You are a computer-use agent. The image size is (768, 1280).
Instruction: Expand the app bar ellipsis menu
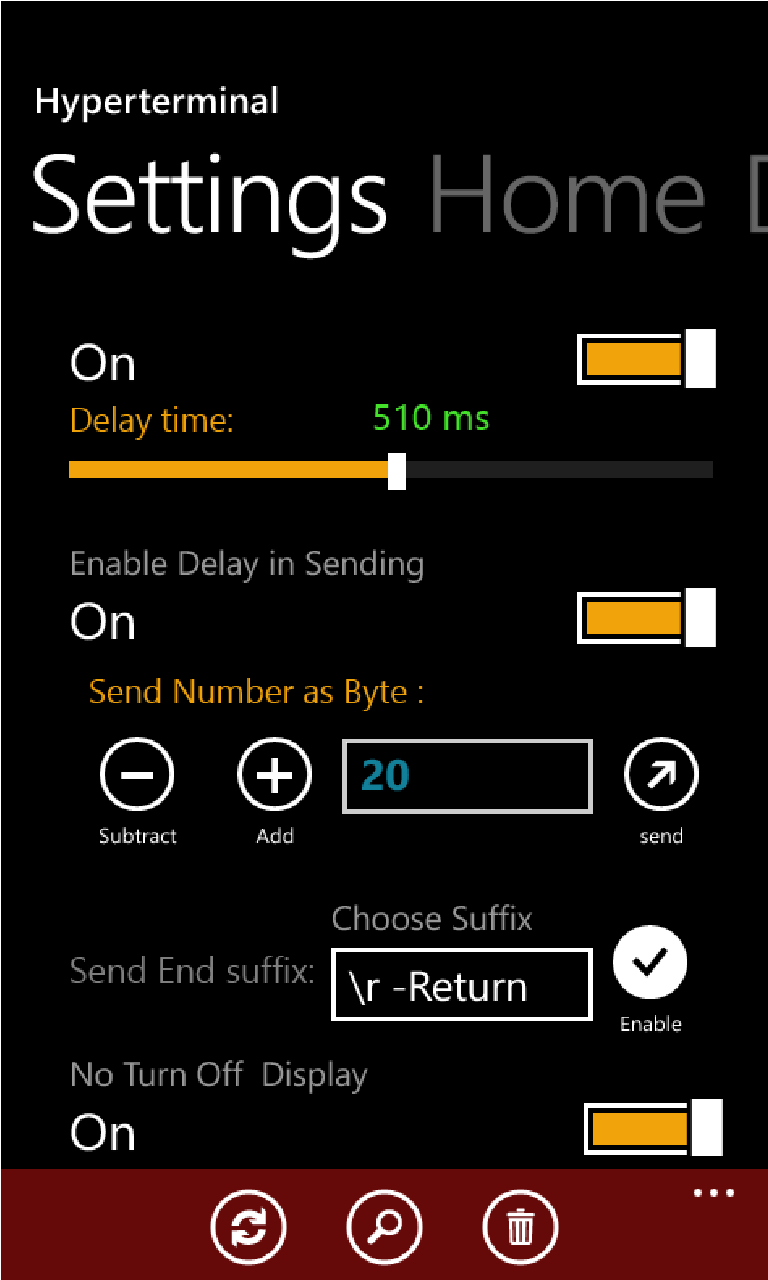pyautogui.click(x=714, y=1193)
